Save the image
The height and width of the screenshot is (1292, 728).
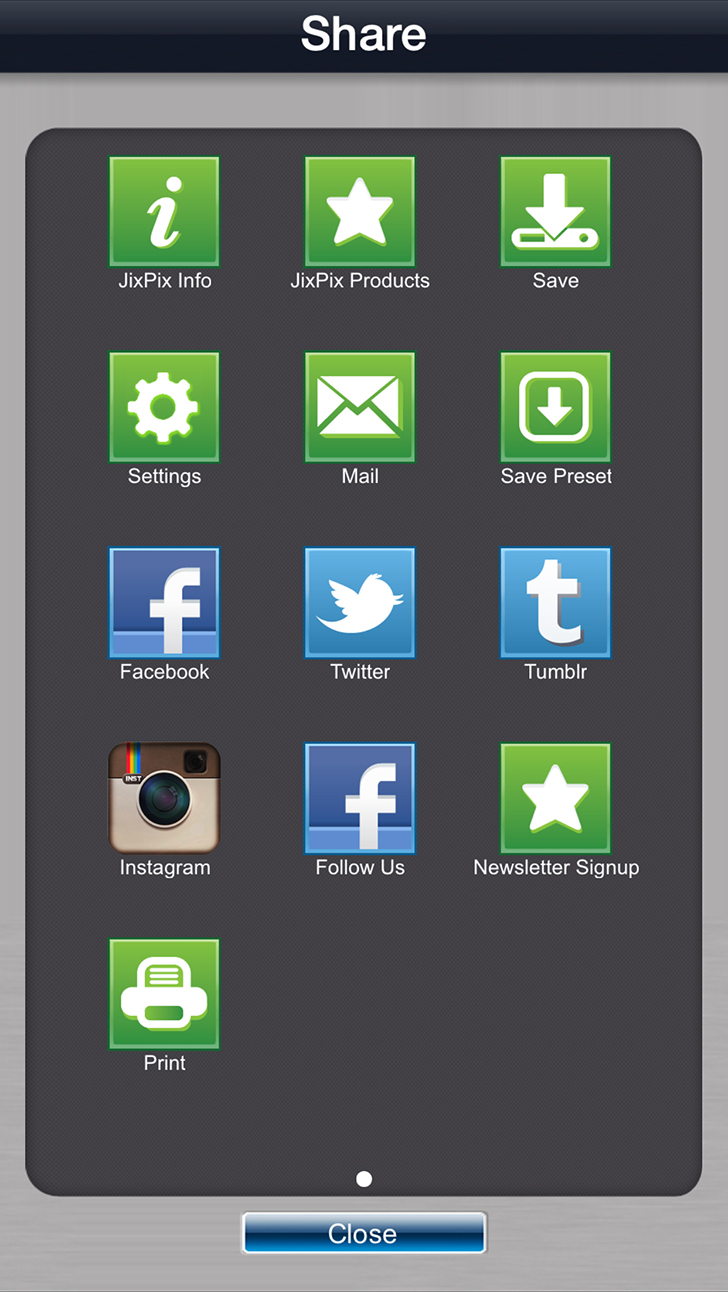click(x=556, y=212)
